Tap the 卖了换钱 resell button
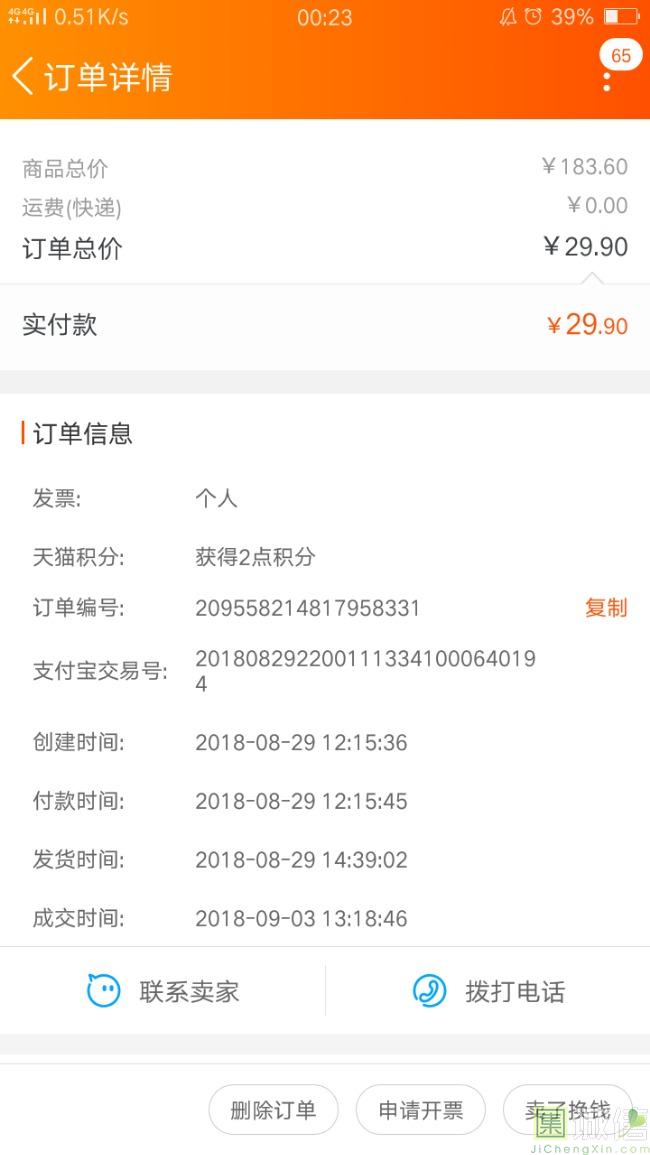The height and width of the screenshot is (1155, 650). pos(567,1110)
